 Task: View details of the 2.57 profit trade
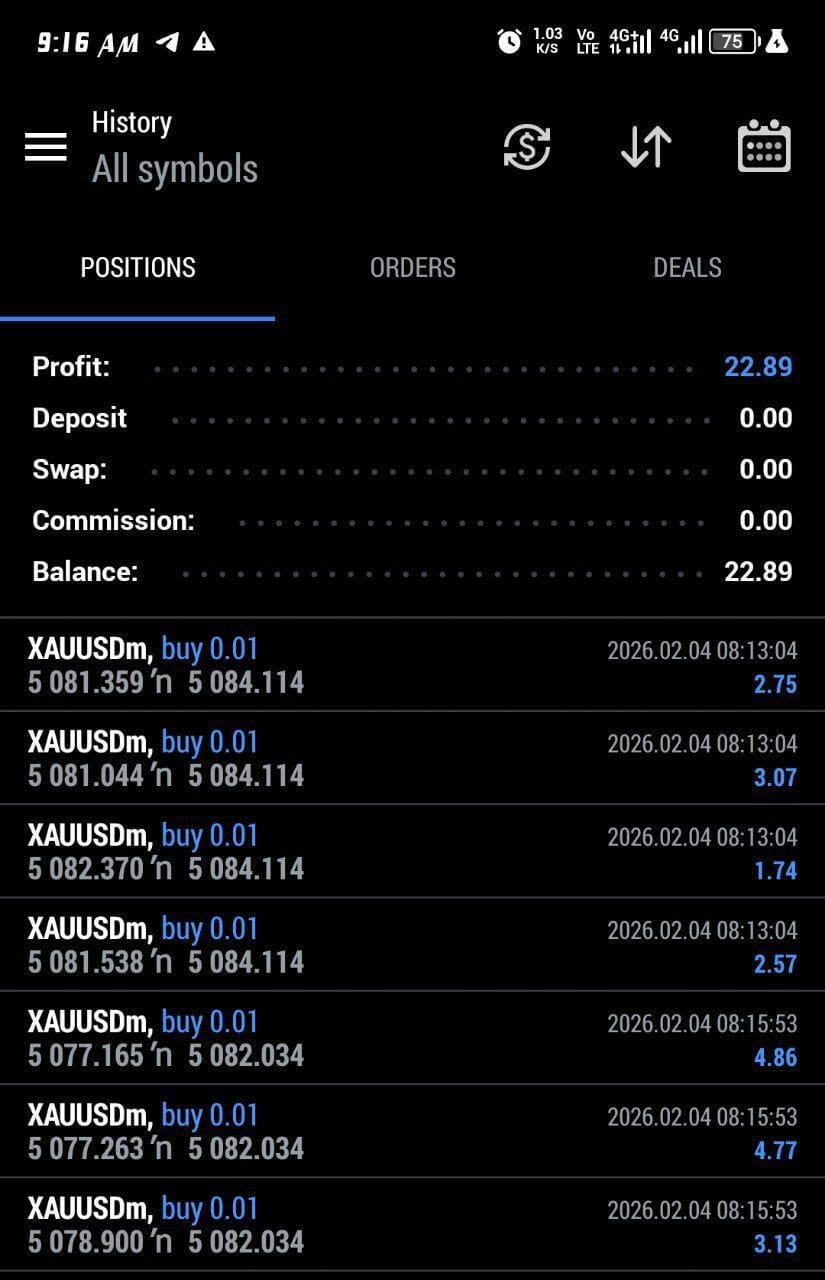(x=412, y=945)
